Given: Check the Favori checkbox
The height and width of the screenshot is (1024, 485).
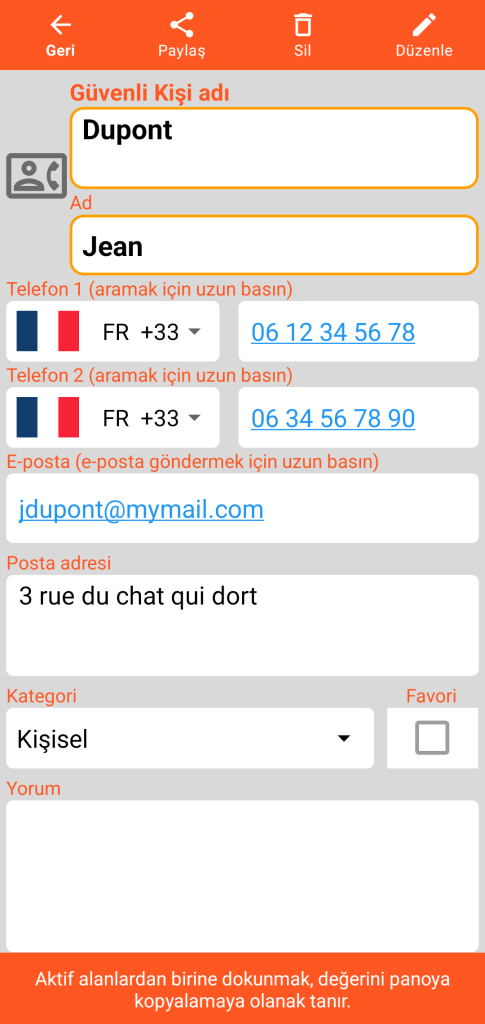Looking at the screenshot, I should point(432,738).
